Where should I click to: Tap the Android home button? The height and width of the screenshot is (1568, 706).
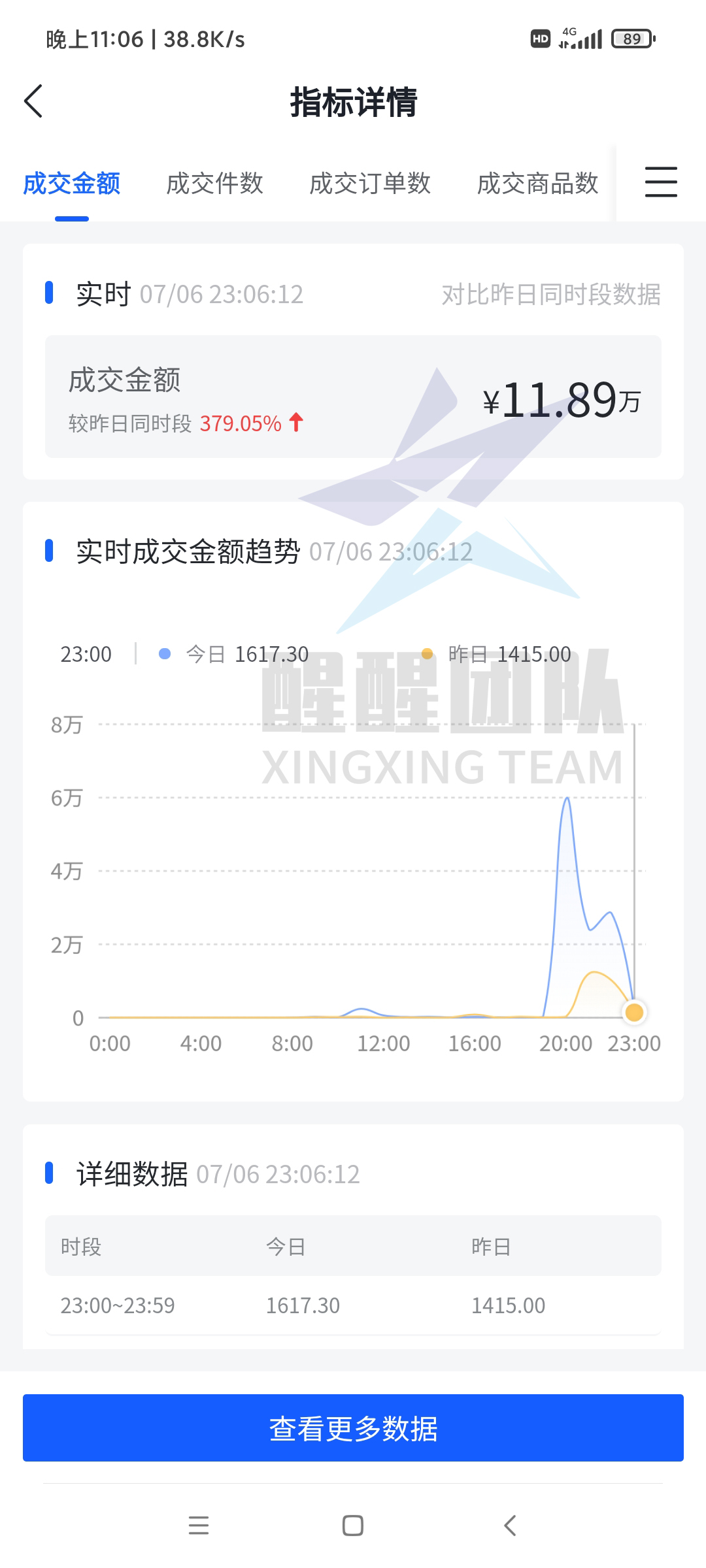[352, 1526]
